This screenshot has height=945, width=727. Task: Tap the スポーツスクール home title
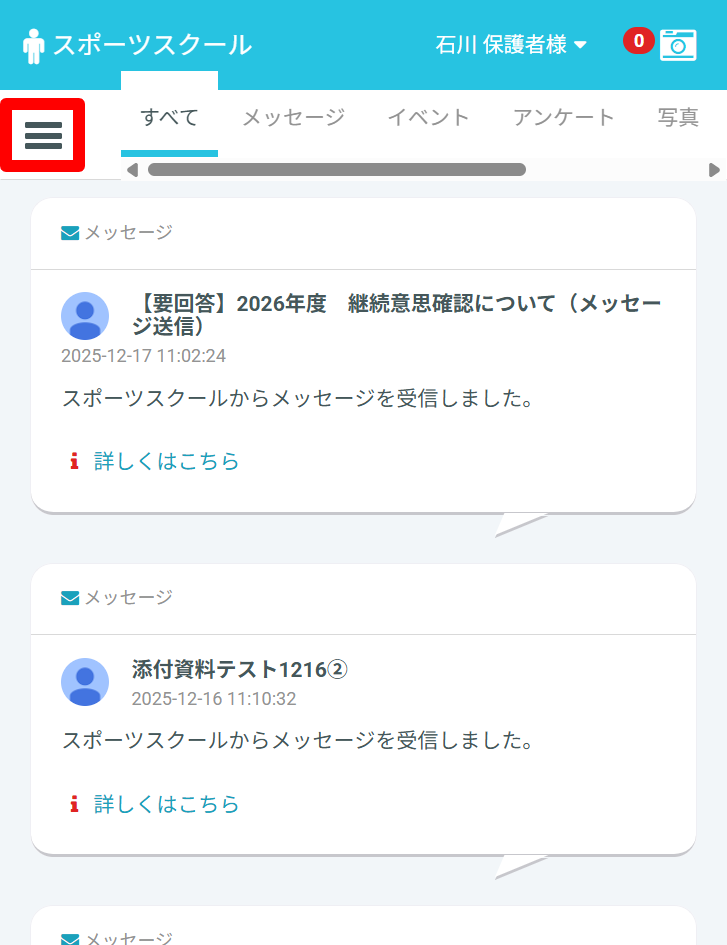(152, 45)
